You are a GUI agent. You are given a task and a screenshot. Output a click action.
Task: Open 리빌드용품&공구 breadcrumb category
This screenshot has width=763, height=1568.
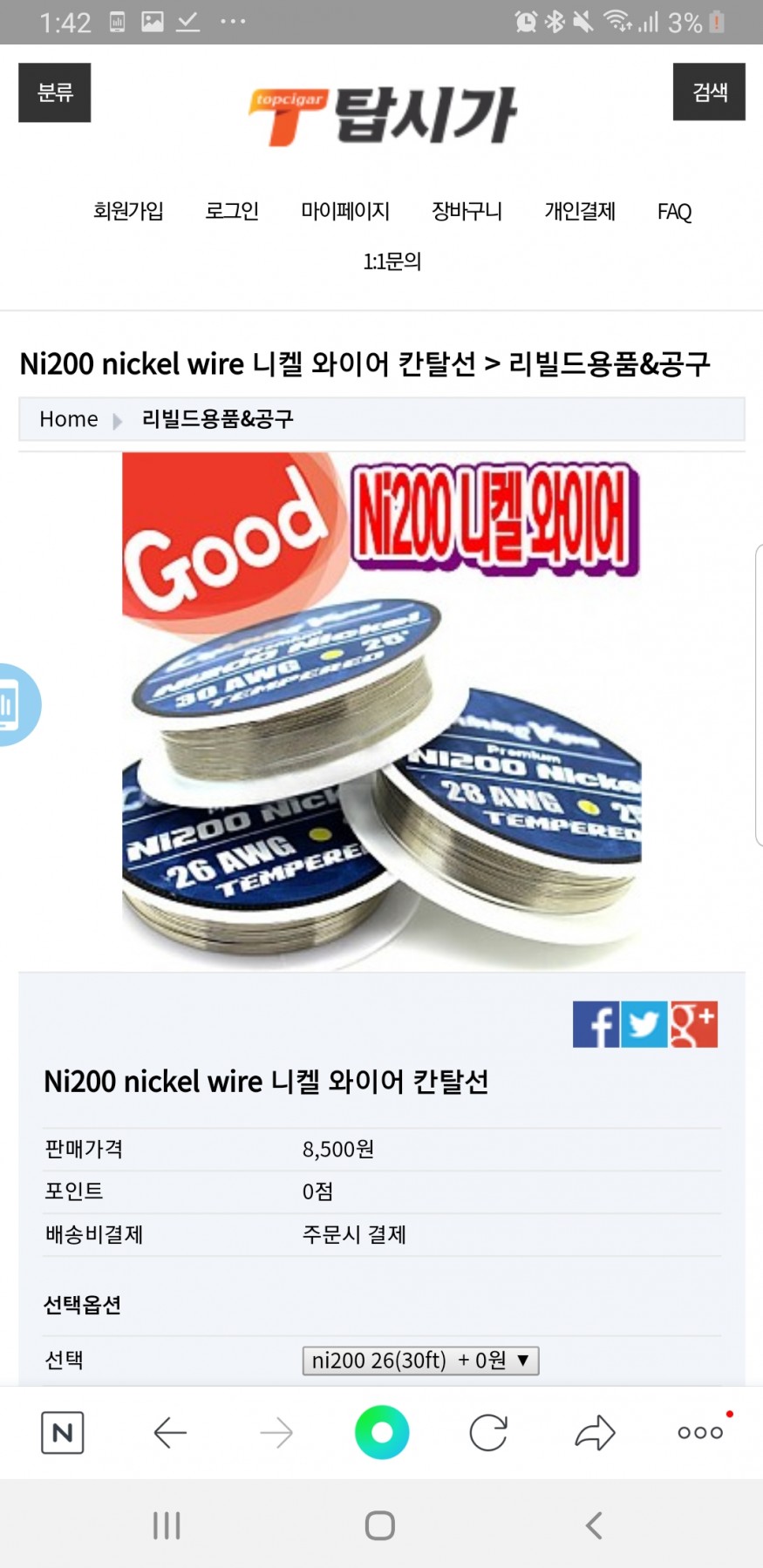217,419
